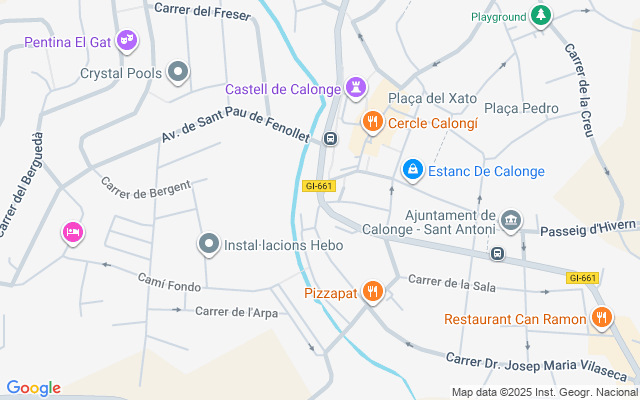This screenshot has height=400, width=640.
Task: Open the Pizzapat restaurant marker
Action: point(373,292)
